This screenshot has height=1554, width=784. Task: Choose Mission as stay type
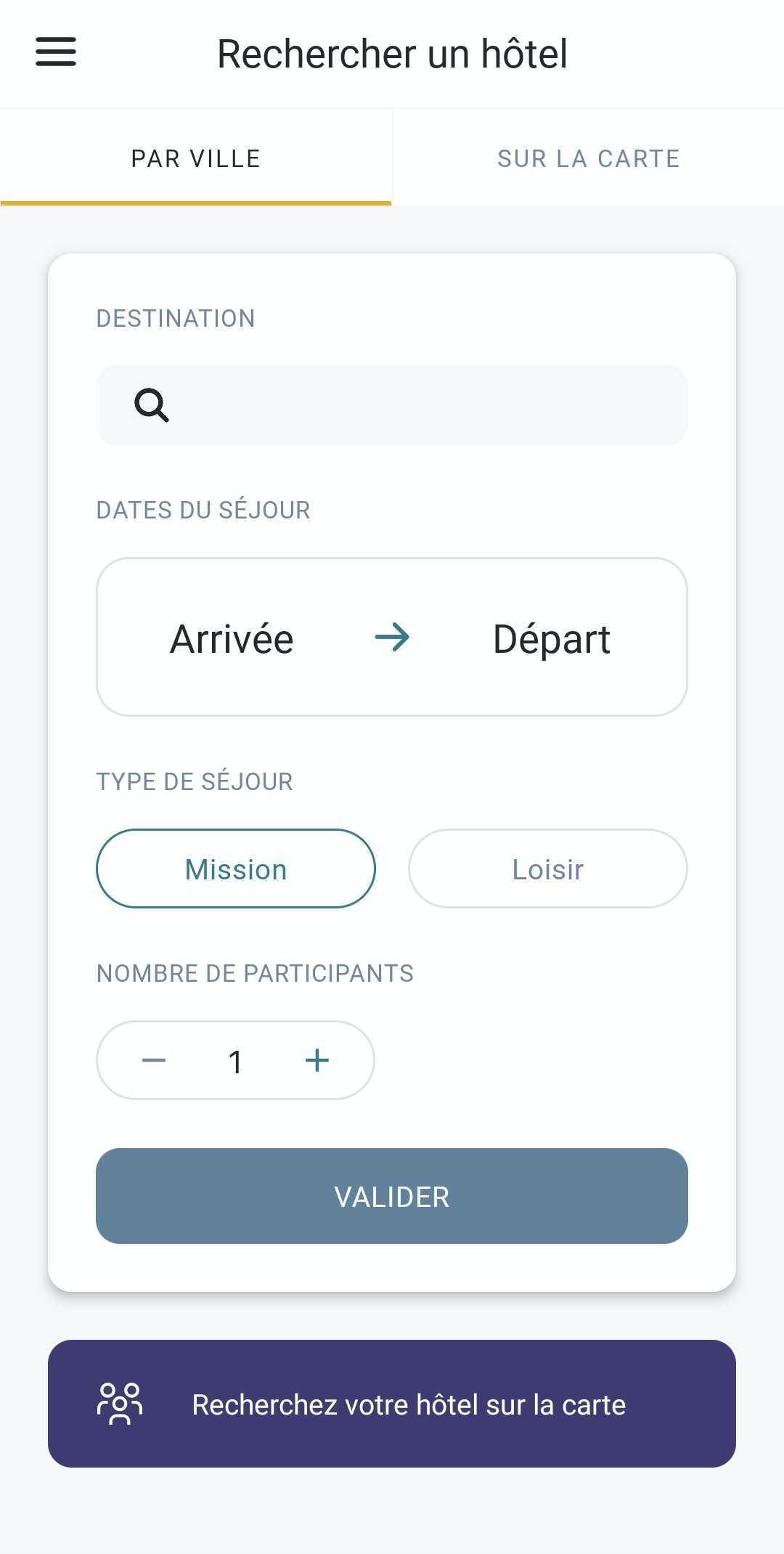[x=236, y=868]
